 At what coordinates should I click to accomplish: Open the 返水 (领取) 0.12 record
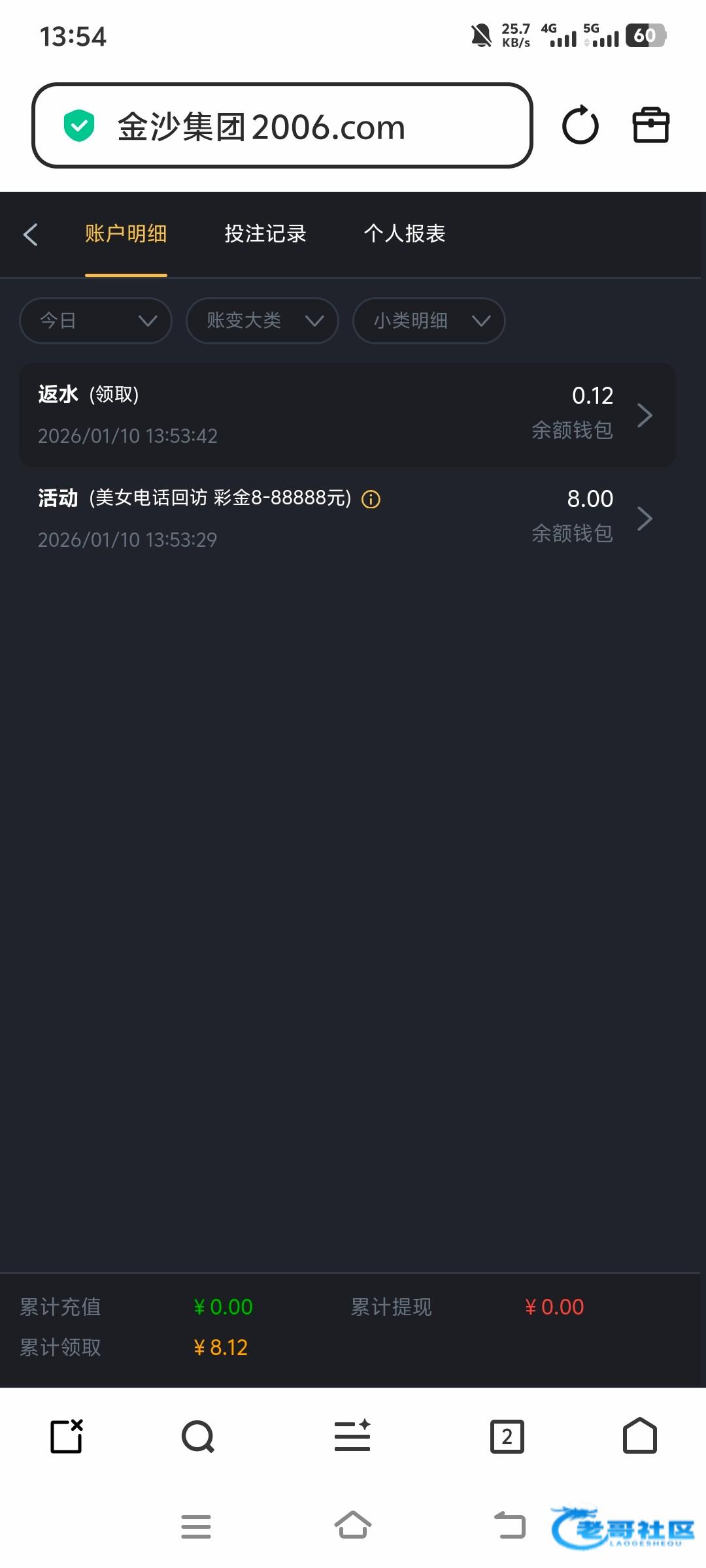point(347,415)
